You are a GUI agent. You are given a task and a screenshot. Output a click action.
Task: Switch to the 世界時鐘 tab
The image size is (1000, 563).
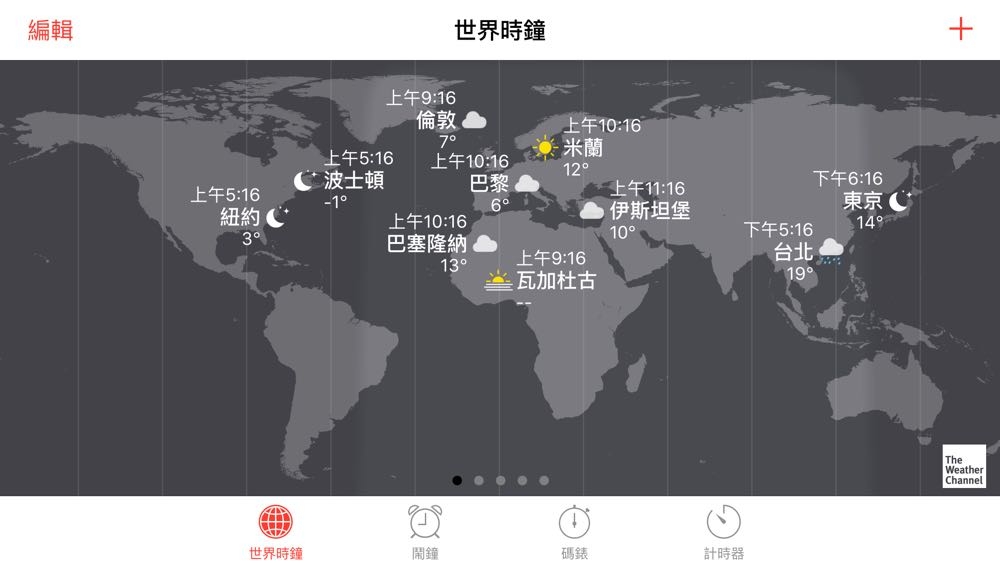(276, 531)
